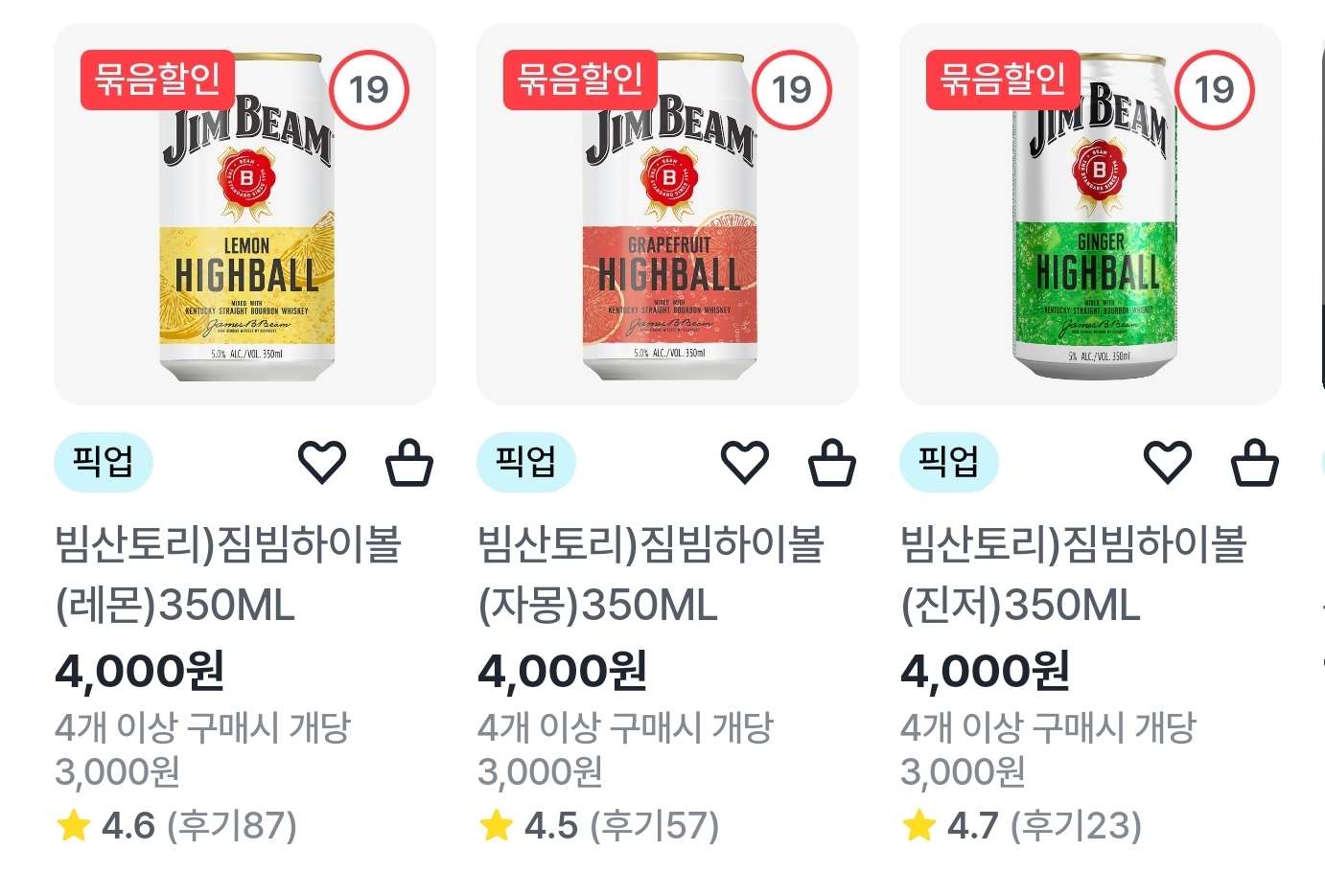1325x896 pixels.
Task: Open the Jim Beam Lemon Highball product image
Action: (x=245, y=230)
